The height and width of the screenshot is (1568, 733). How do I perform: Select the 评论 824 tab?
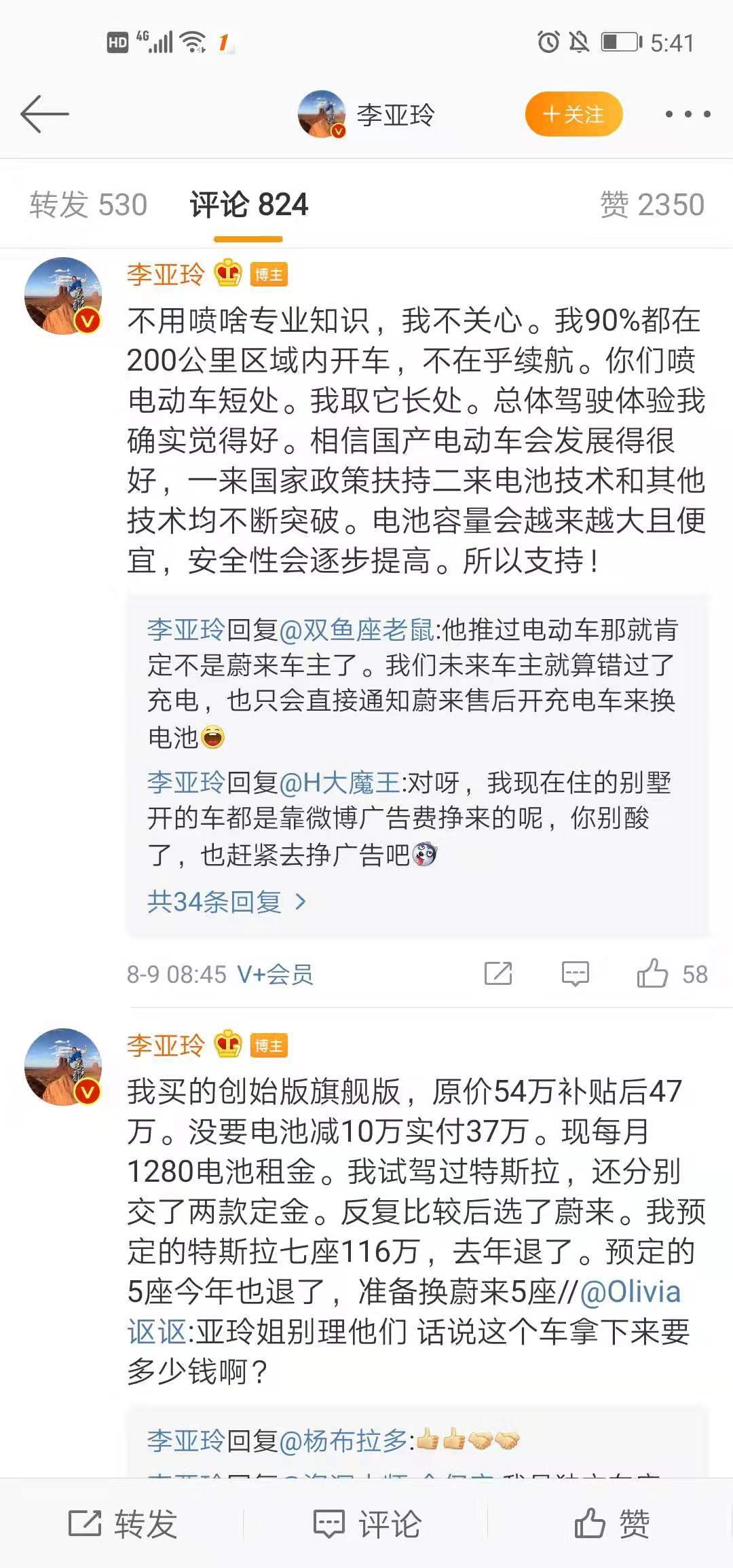coord(248,205)
